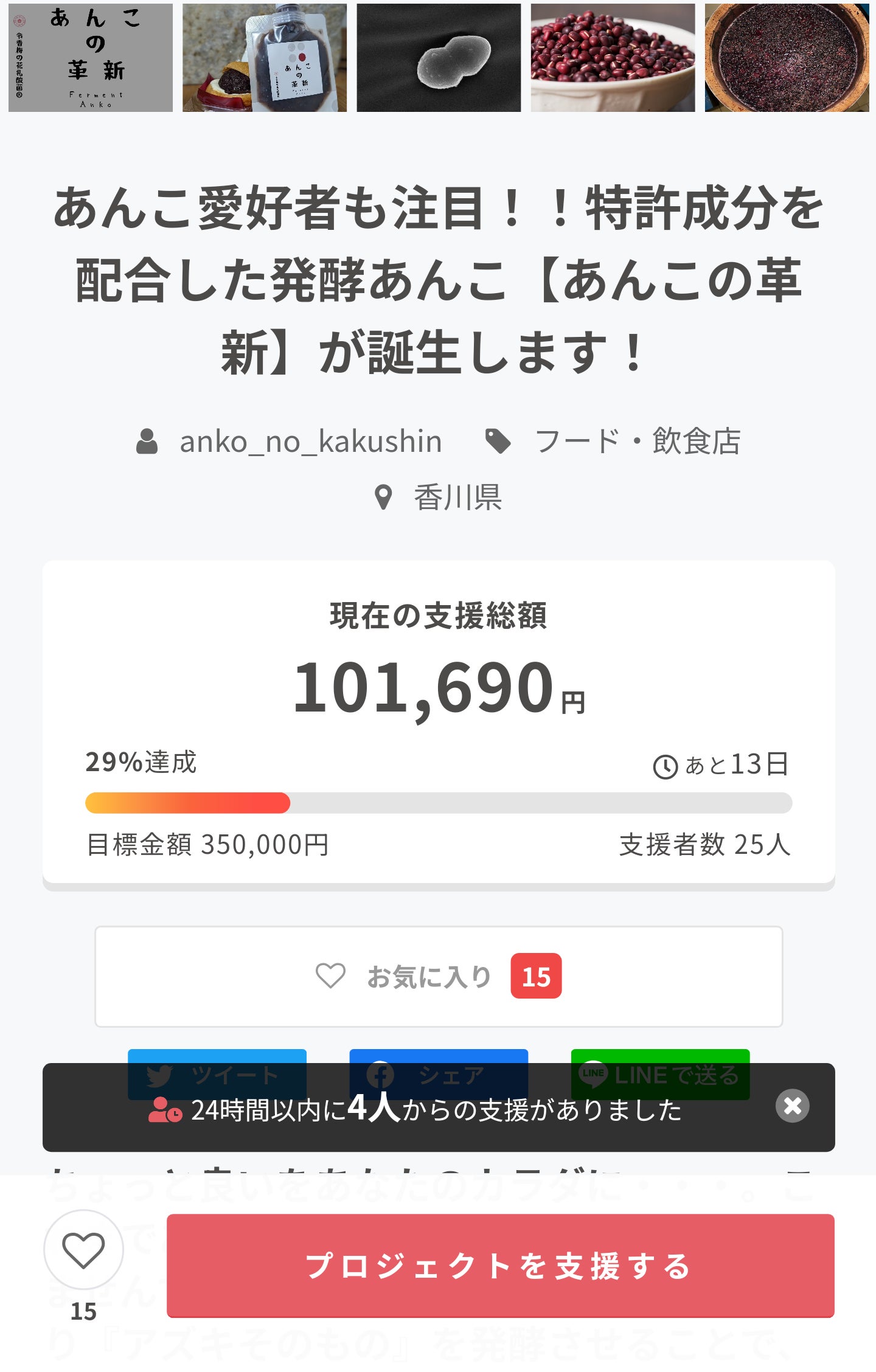Open the bacteria microscope image thumbnail
Screen dimensions: 876x1372
click(x=439, y=58)
